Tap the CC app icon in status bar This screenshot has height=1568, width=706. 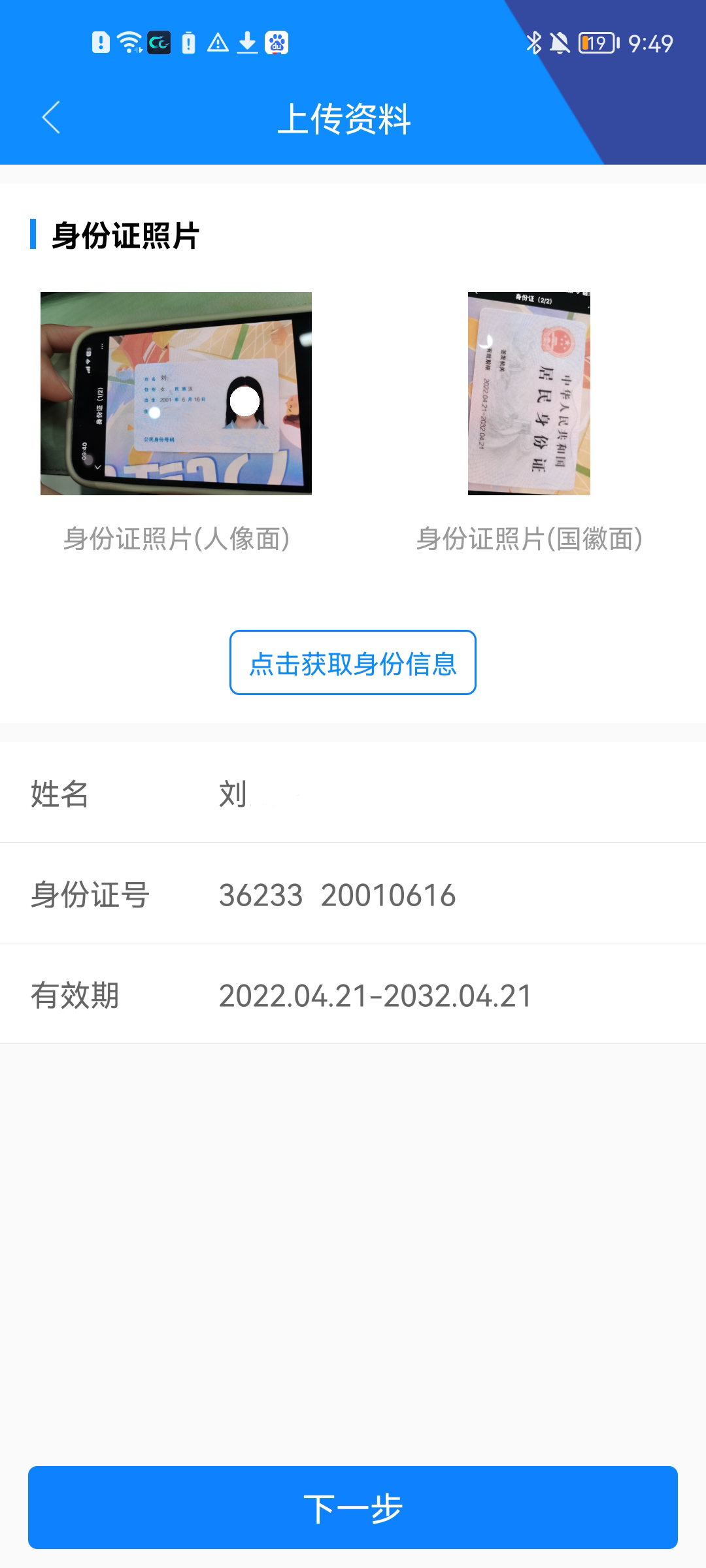(x=158, y=42)
